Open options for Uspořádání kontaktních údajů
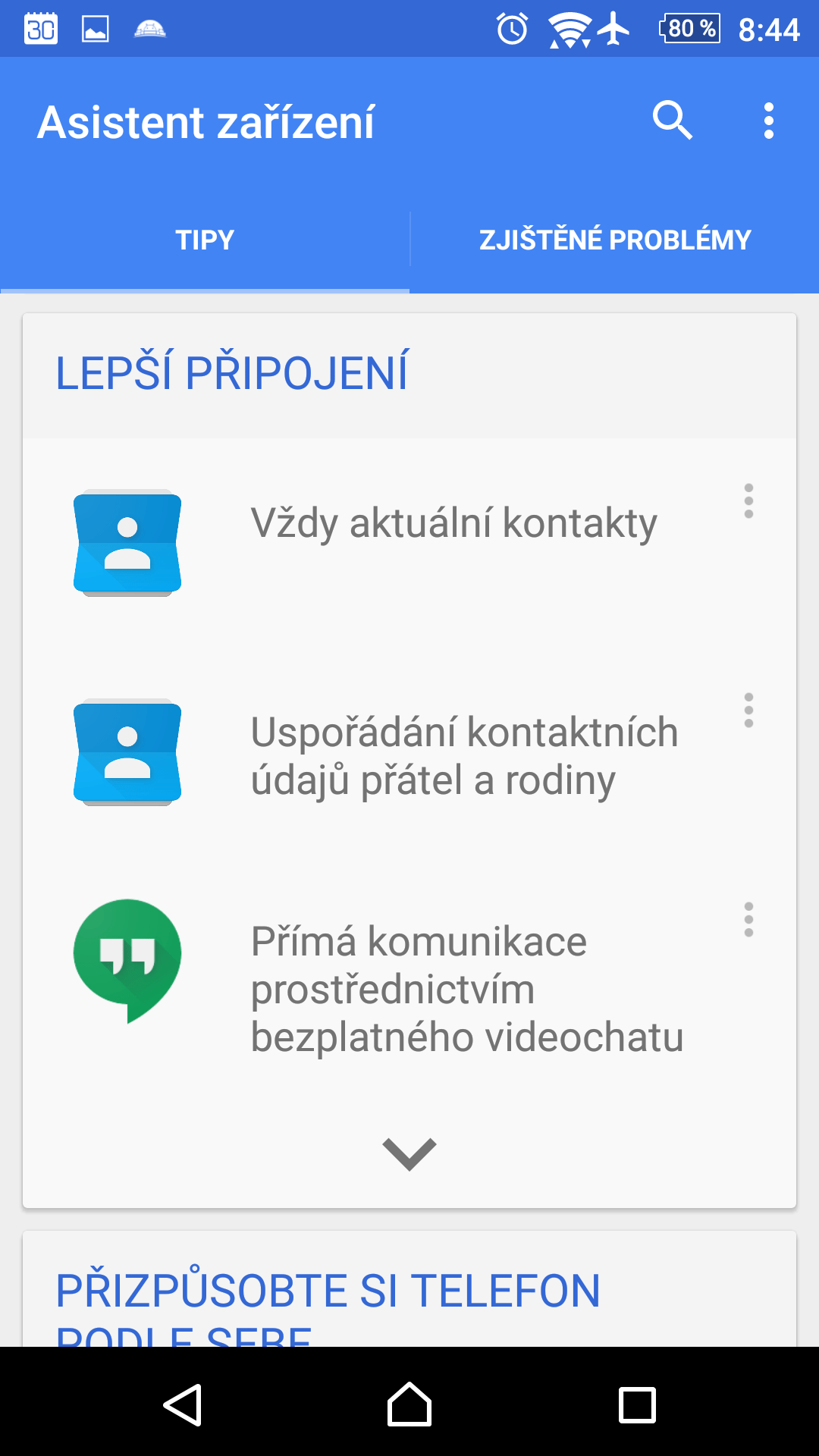 point(748,711)
